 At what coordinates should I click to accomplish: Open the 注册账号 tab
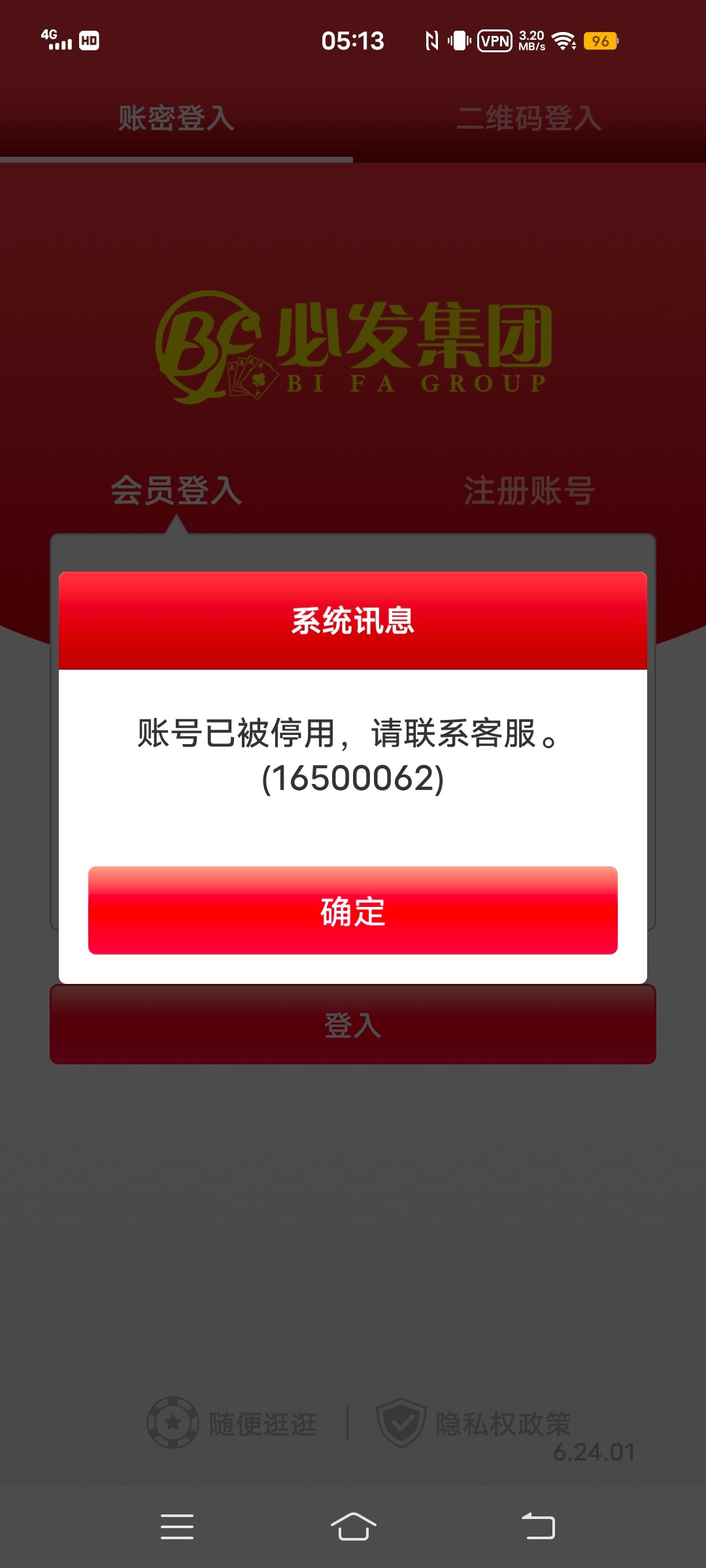coord(529,491)
